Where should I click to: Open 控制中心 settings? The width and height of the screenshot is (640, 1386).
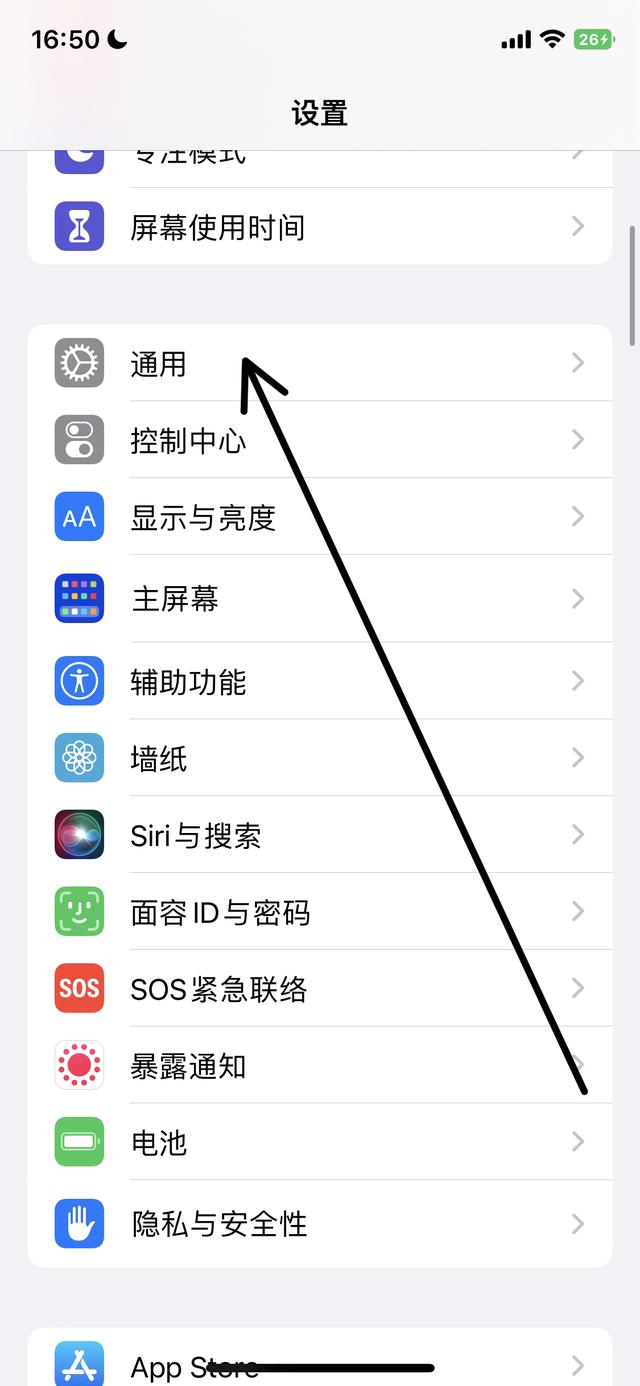320,440
